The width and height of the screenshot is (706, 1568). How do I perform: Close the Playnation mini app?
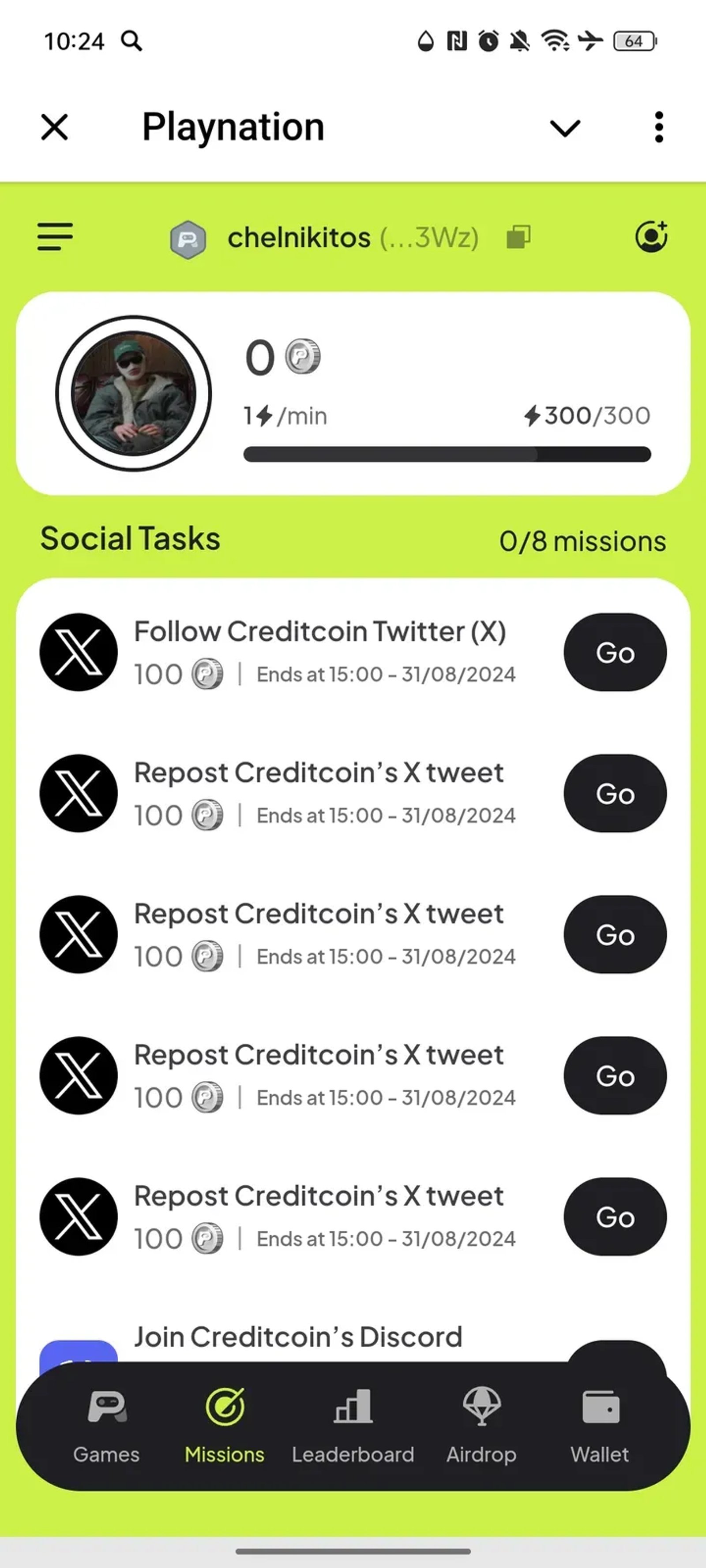click(x=54, y=127)
